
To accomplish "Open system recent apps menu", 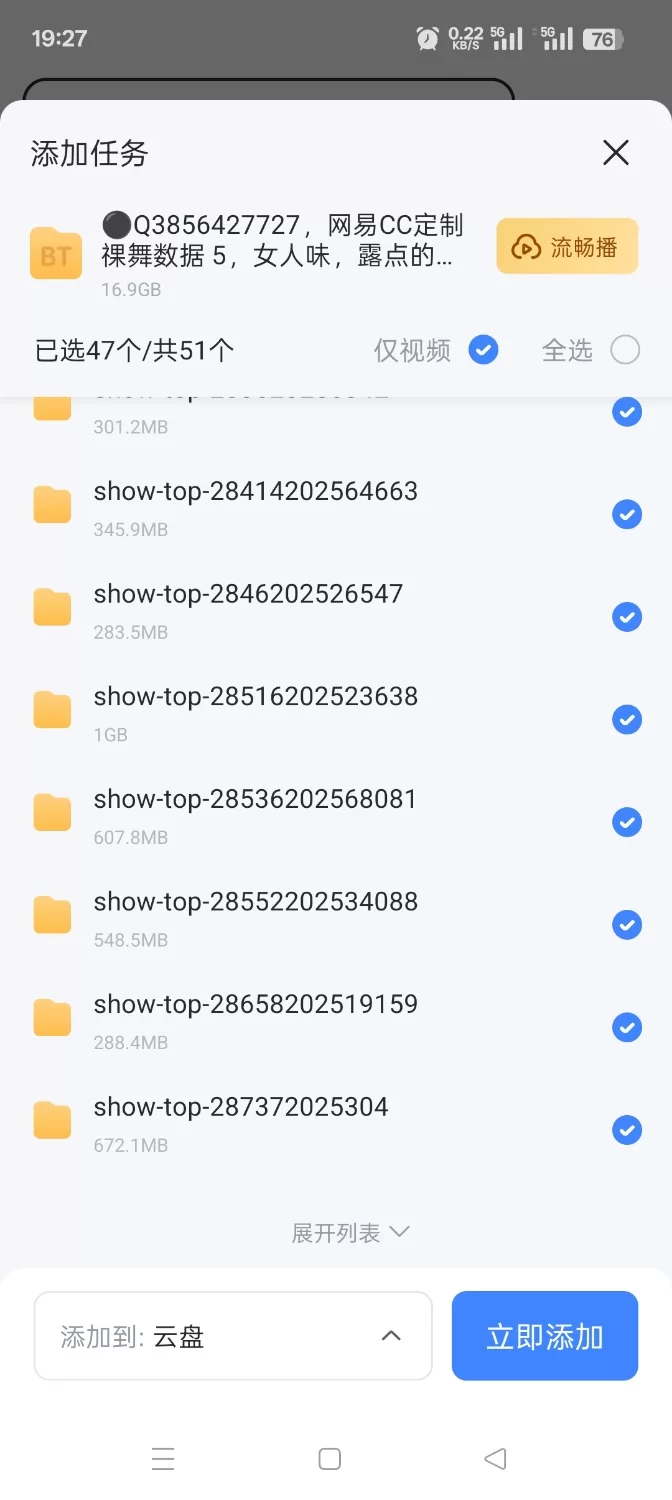I will pos(163,1459).
